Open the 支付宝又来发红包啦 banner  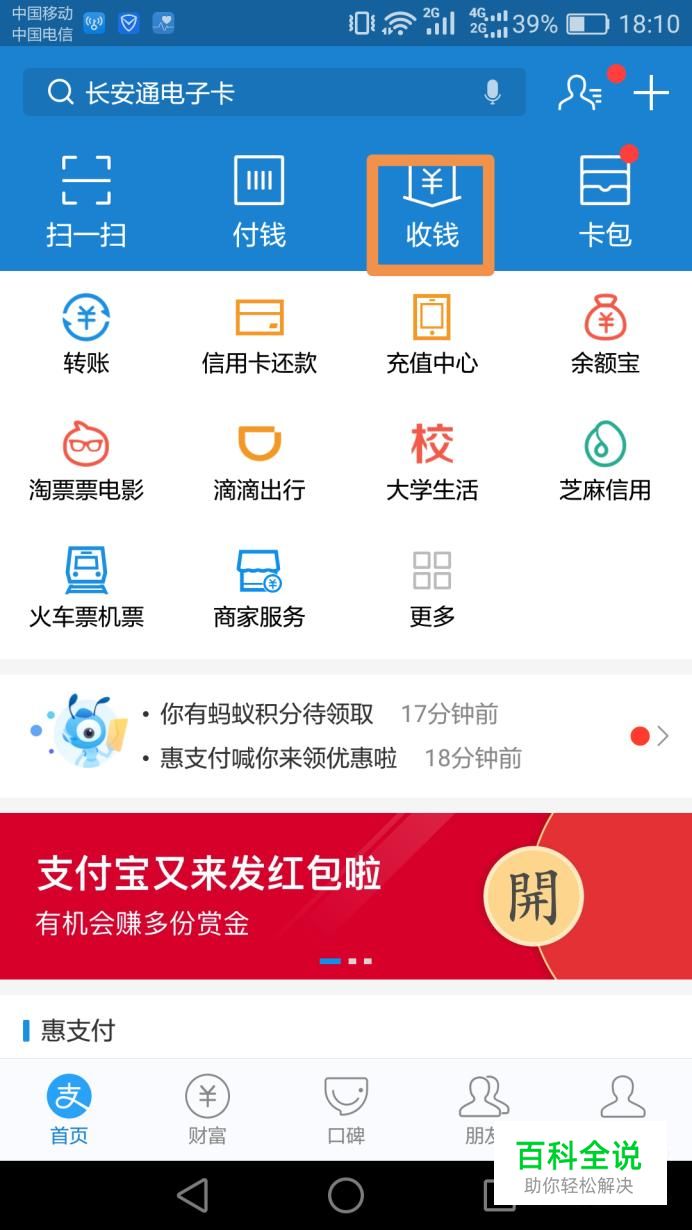(300, 895)
